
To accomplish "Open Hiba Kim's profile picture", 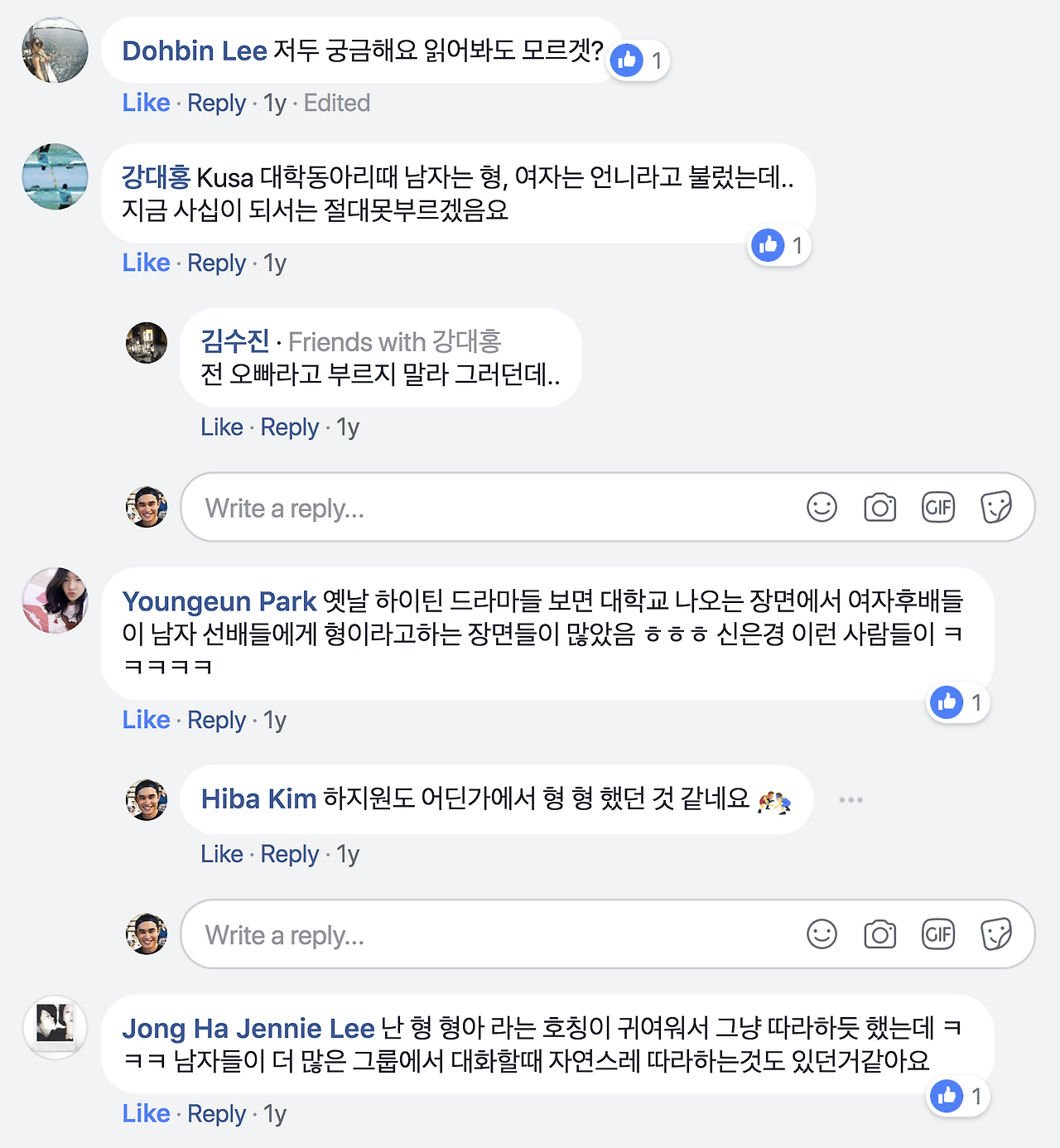I will tap(147, 798).
